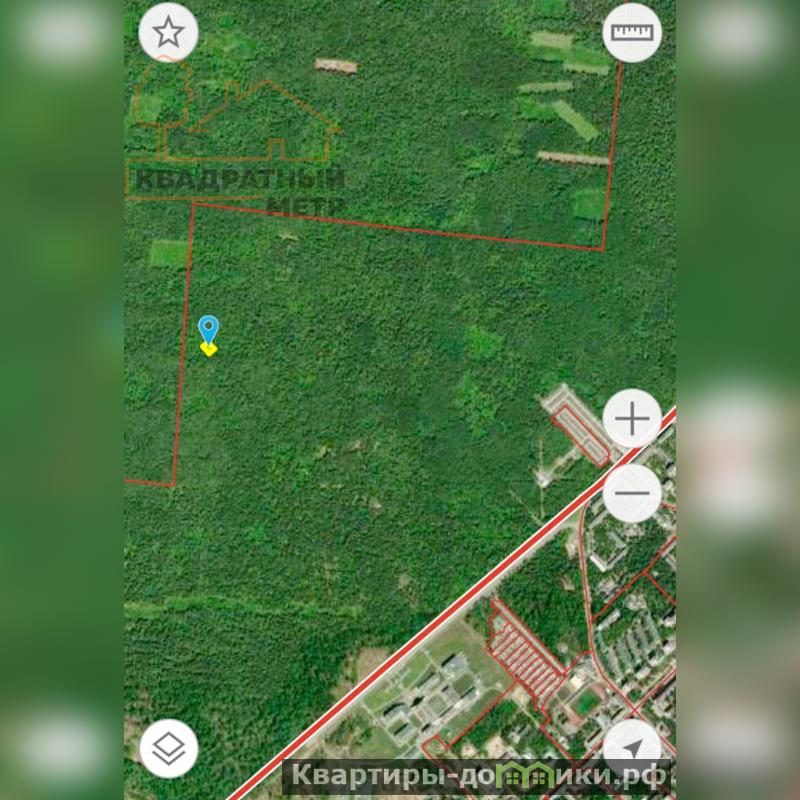Open the map layers selector

point(168,747)
